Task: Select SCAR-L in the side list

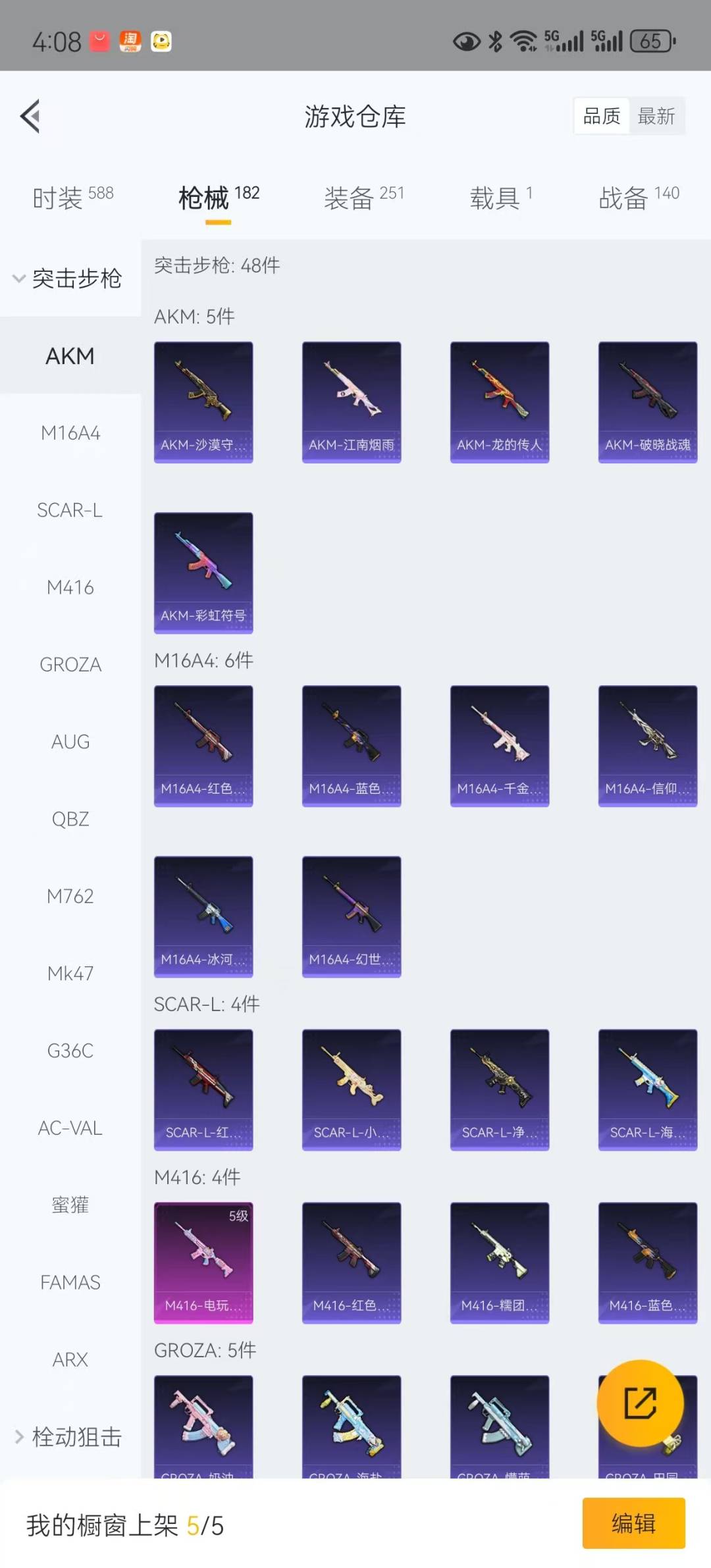Action: click(70, 510)
